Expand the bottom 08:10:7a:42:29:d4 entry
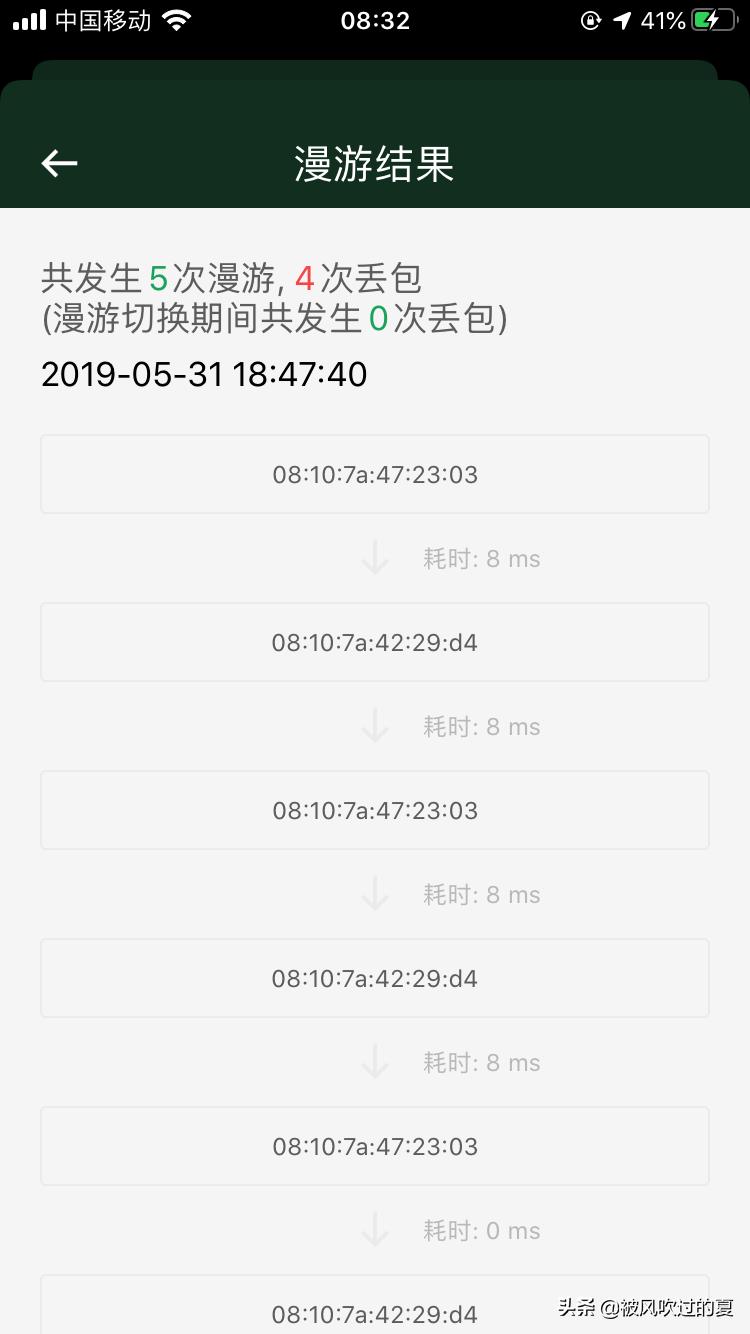The width and height of the screenshot is (750, 1334). (375, 1310)
